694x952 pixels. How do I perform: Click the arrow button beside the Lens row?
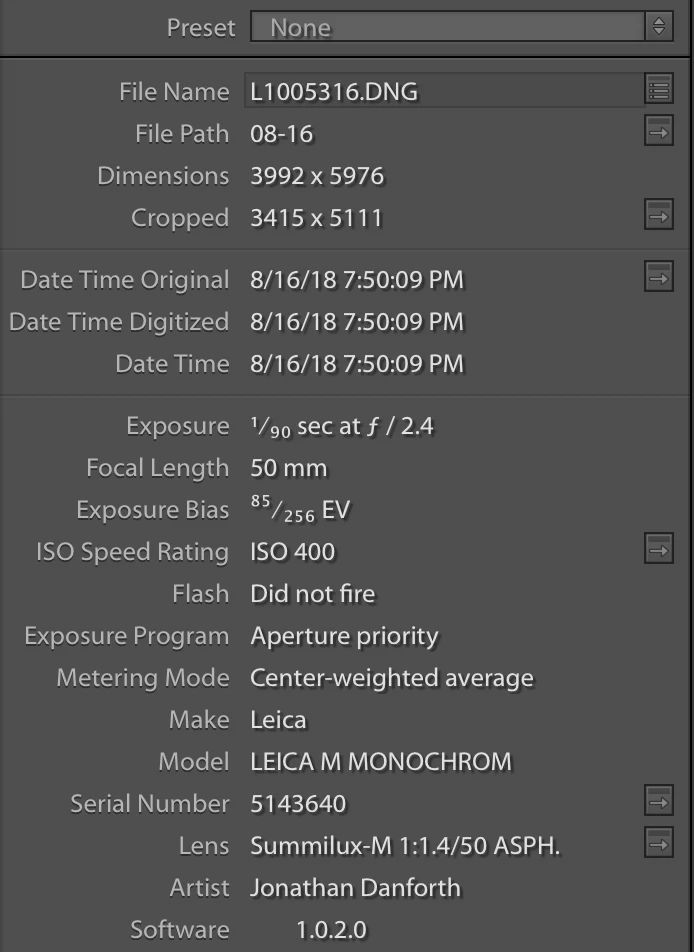(658, 843)
